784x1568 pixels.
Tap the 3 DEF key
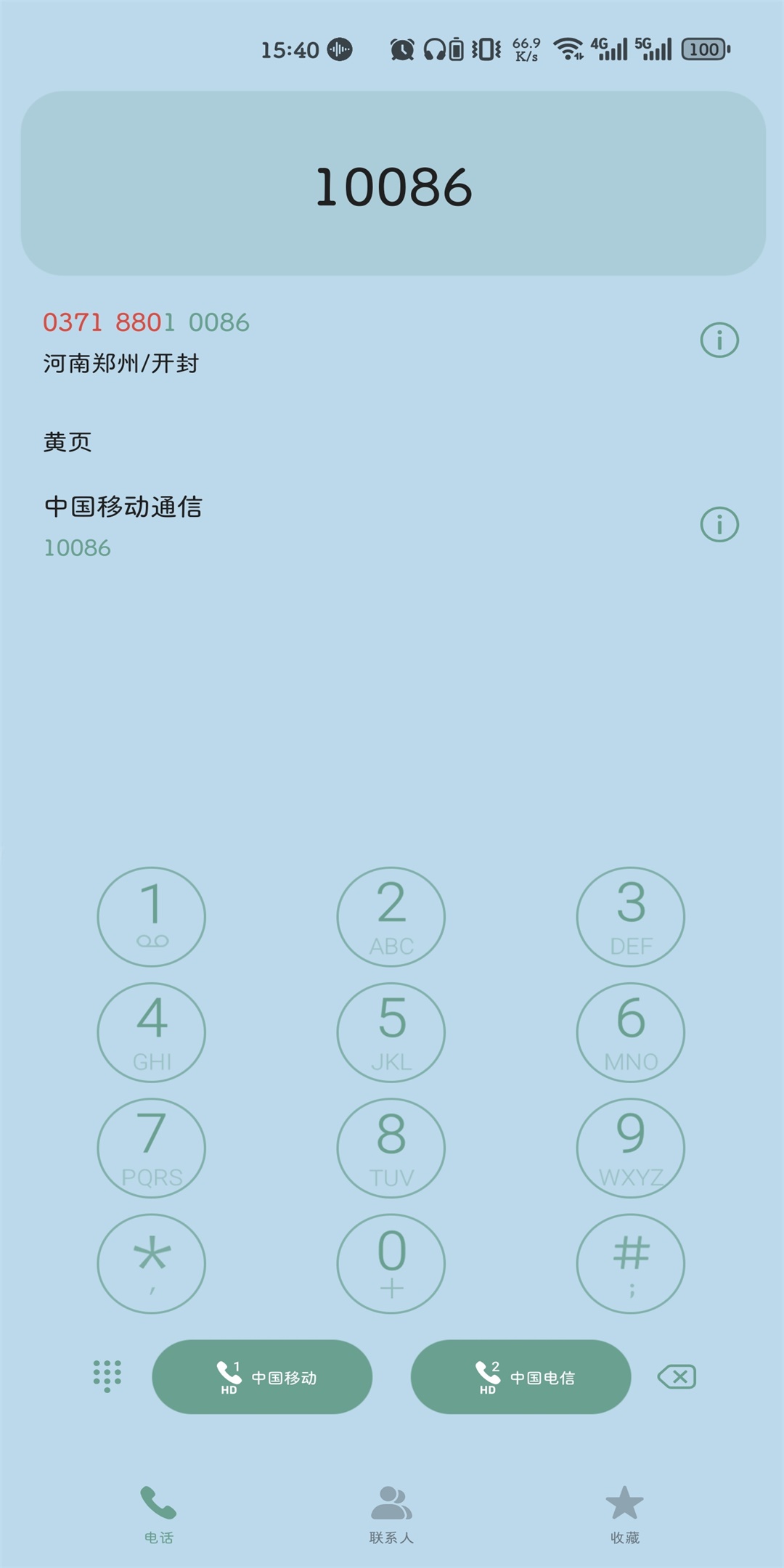coord(630,916)
